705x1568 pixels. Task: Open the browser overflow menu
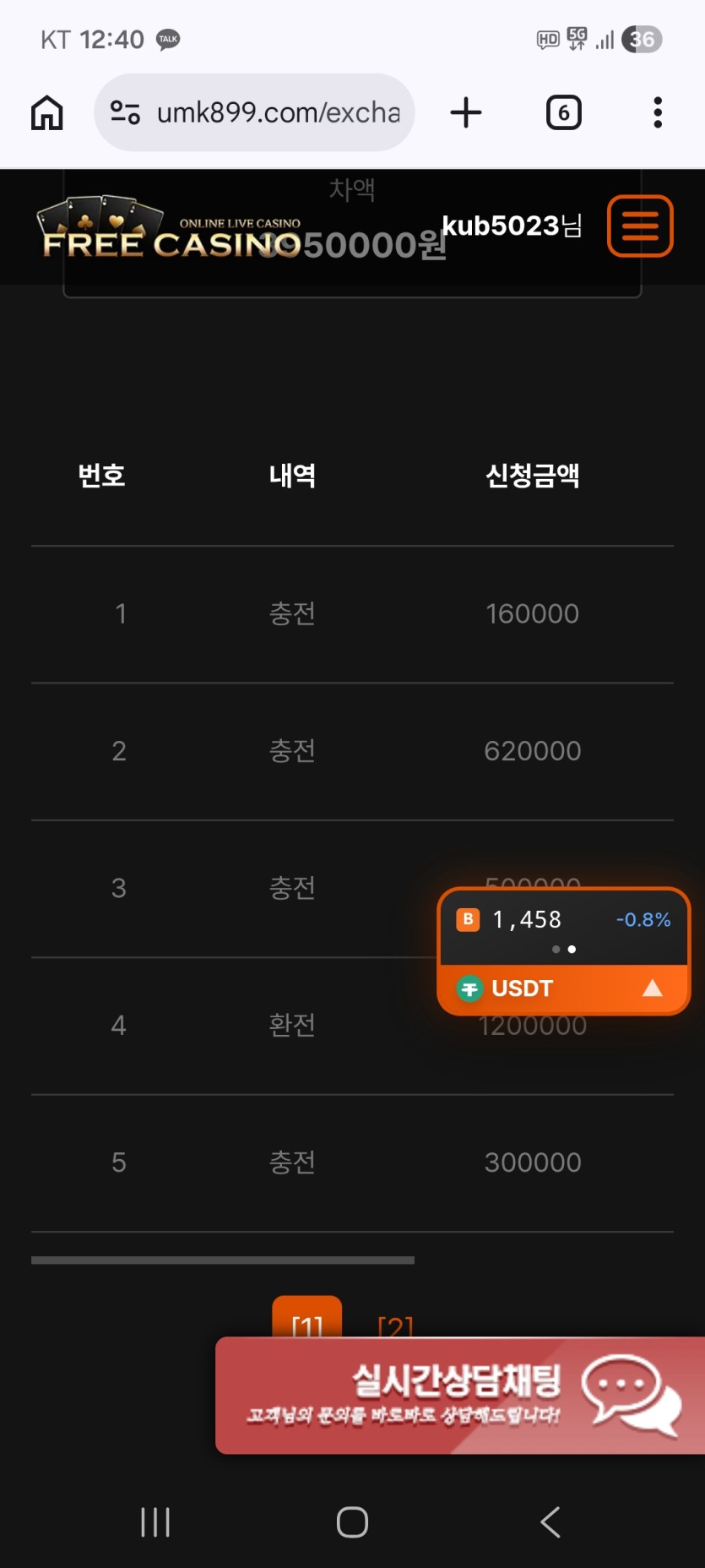tap(657, 112)
